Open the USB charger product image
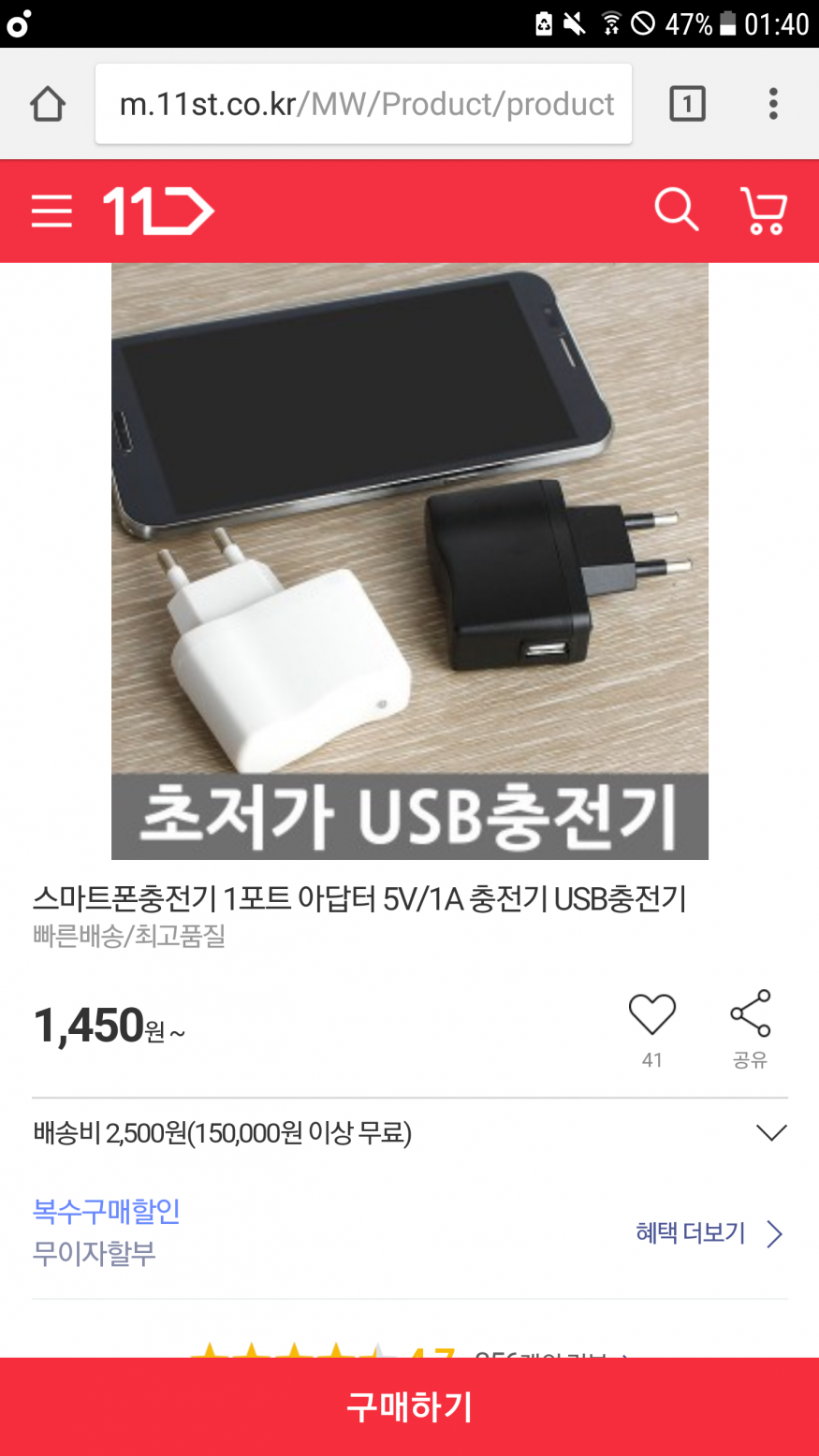 point(409,561)
